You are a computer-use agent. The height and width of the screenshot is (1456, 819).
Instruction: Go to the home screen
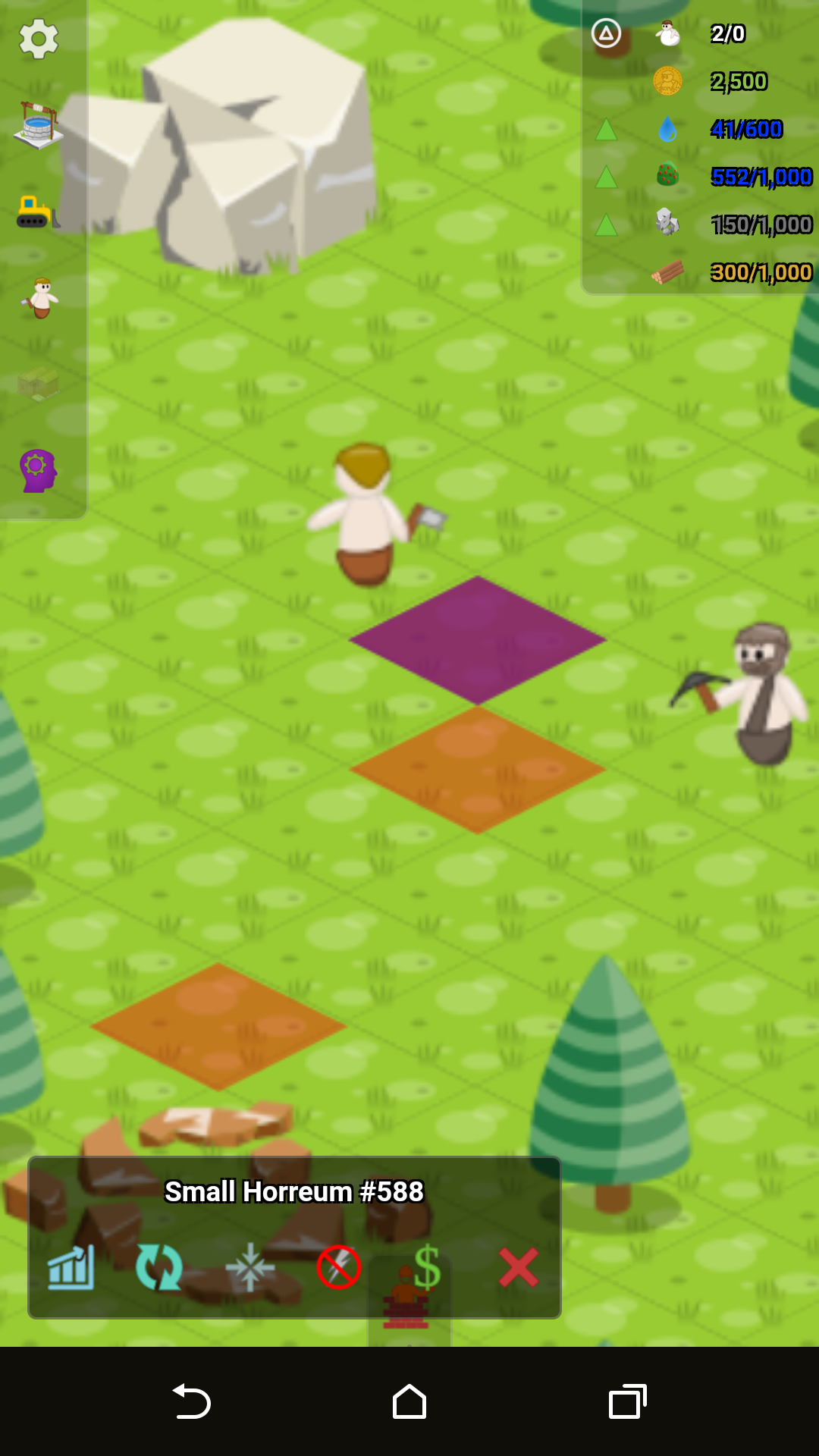pyautogui.click(x=409, y=1401)
